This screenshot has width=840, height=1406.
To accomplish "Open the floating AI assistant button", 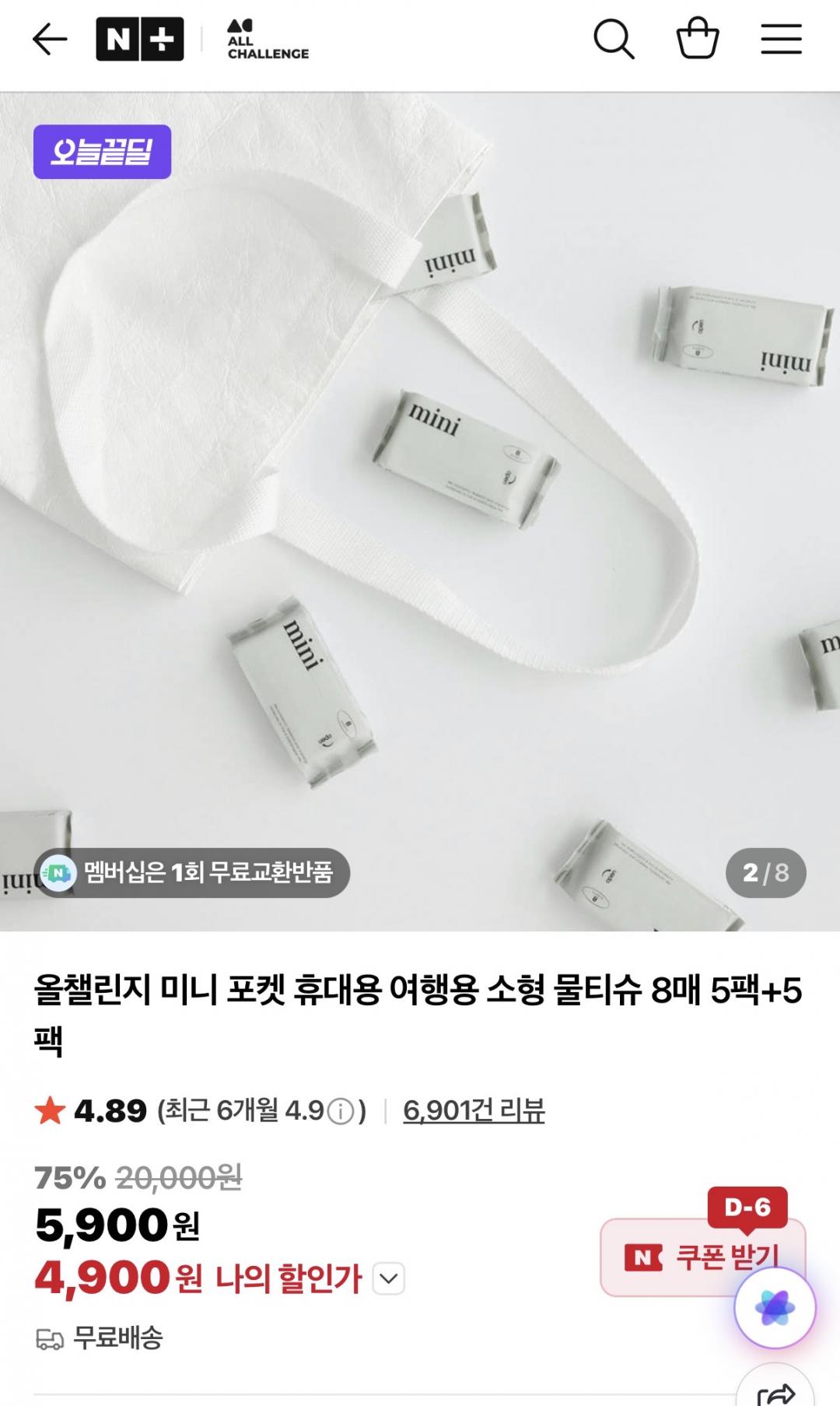I will tap(775, 1308).
